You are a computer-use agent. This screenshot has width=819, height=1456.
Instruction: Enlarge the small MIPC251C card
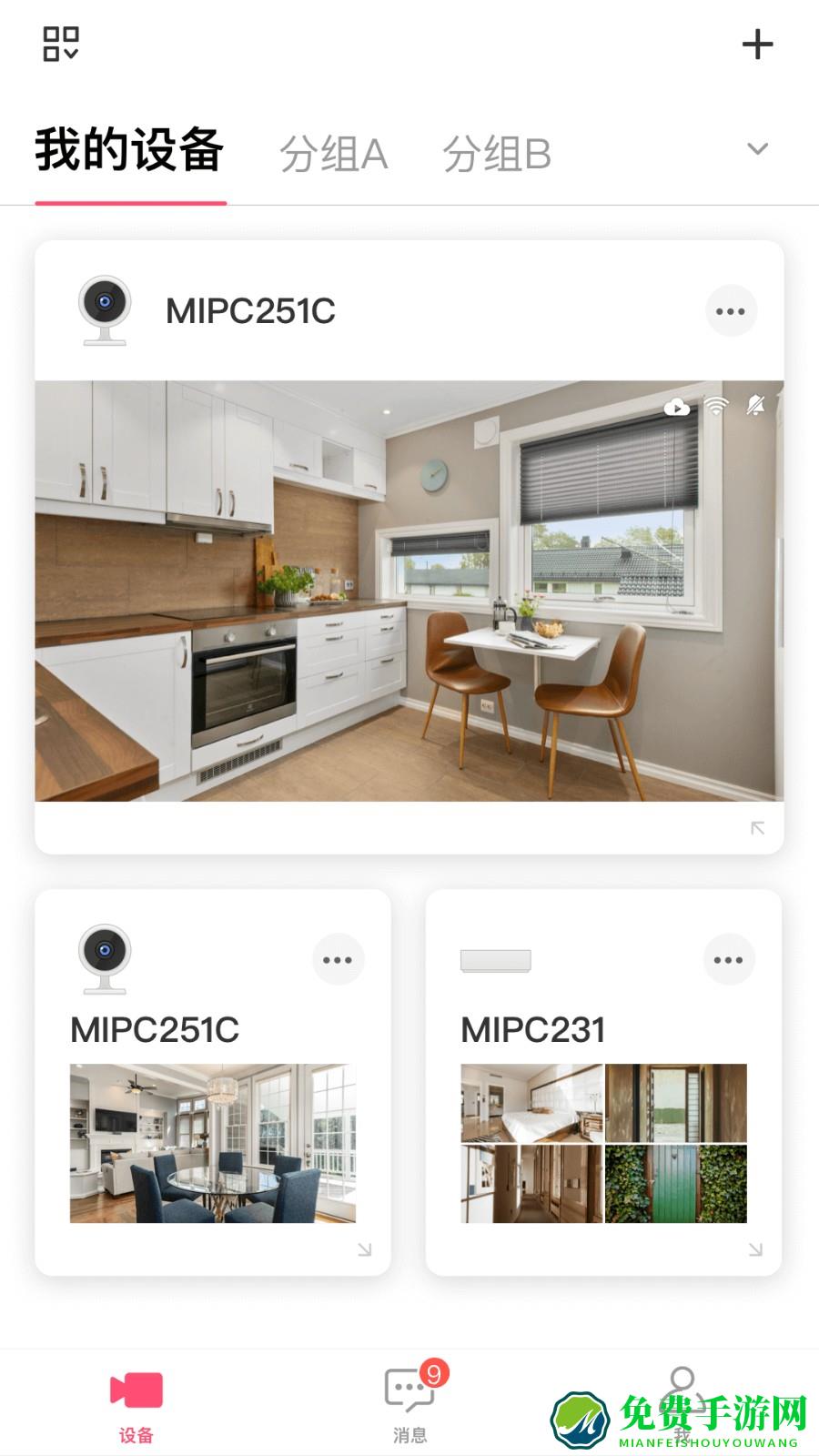tap(364, 1249)
